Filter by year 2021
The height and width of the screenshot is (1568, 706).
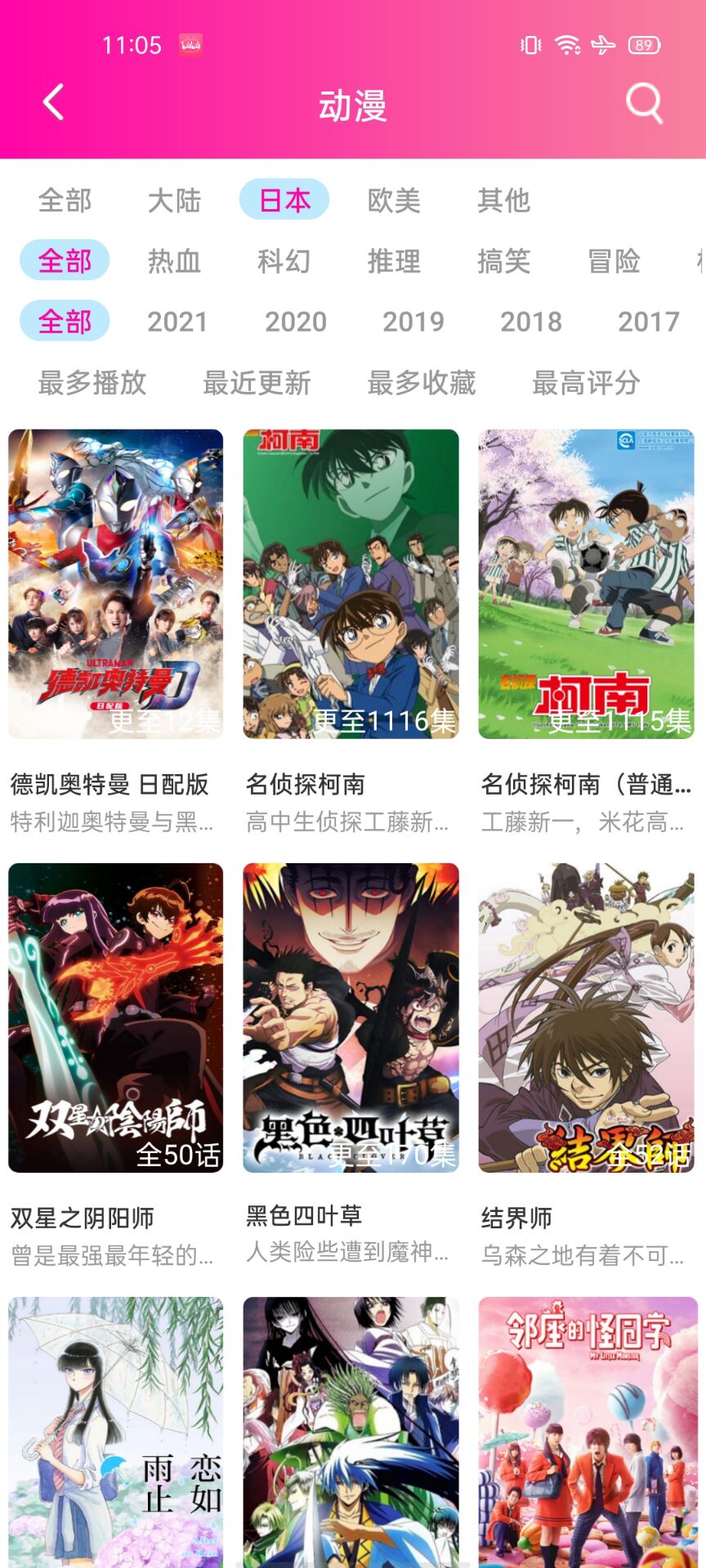(x=177, y=322)
